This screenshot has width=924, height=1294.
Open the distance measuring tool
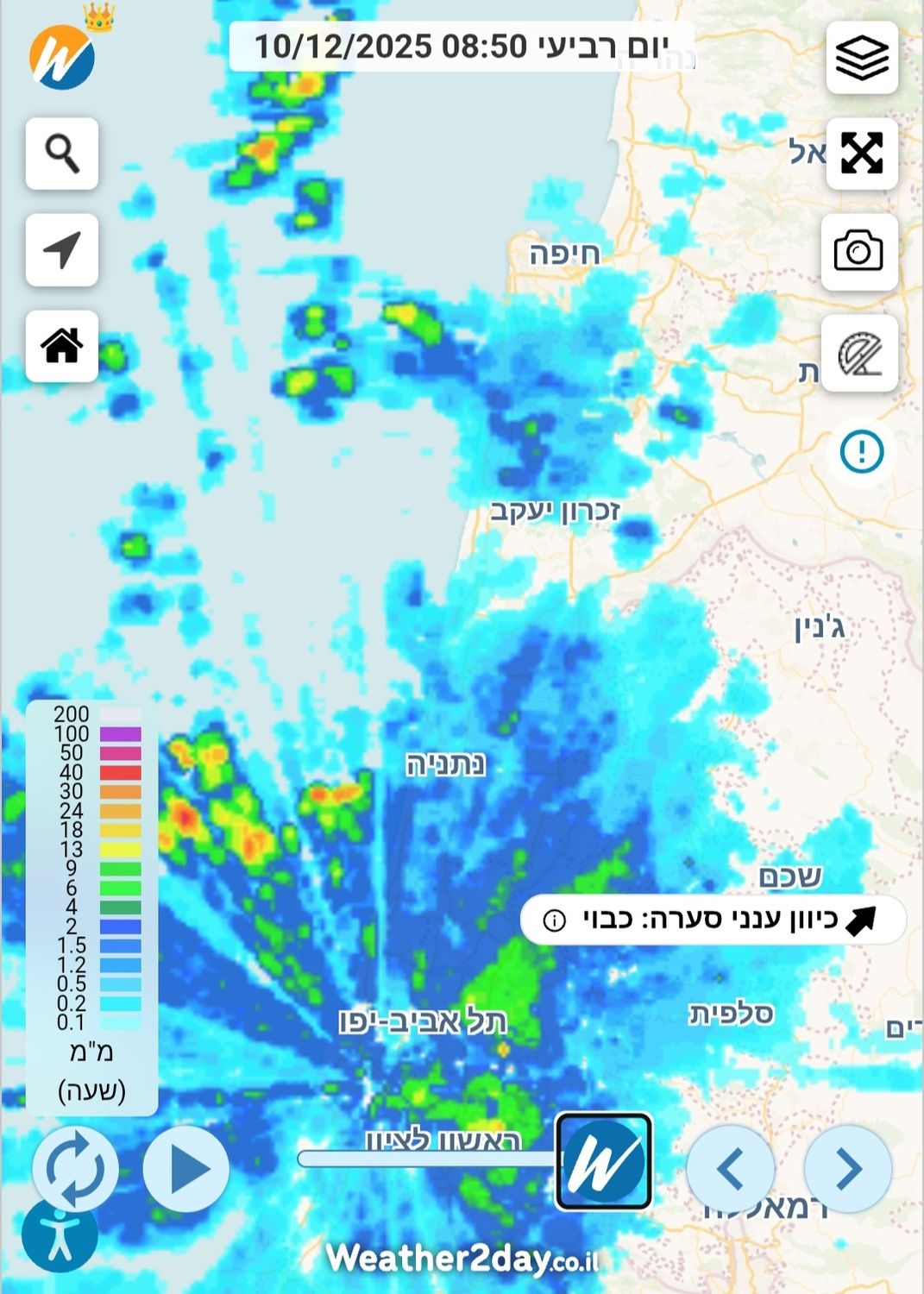(859, 353)
